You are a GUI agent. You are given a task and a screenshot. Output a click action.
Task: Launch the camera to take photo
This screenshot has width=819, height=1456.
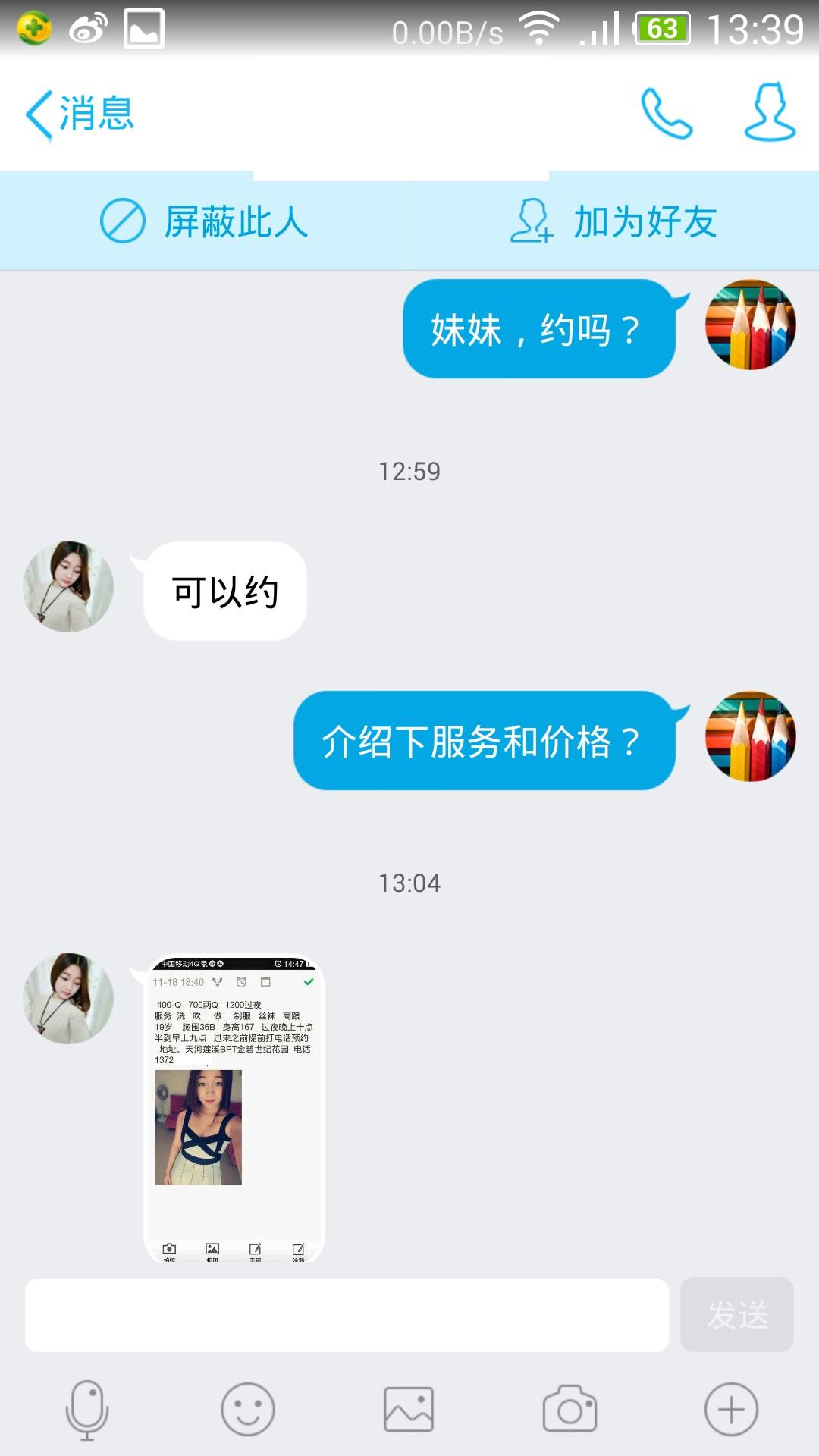[x=570, y=1410]
